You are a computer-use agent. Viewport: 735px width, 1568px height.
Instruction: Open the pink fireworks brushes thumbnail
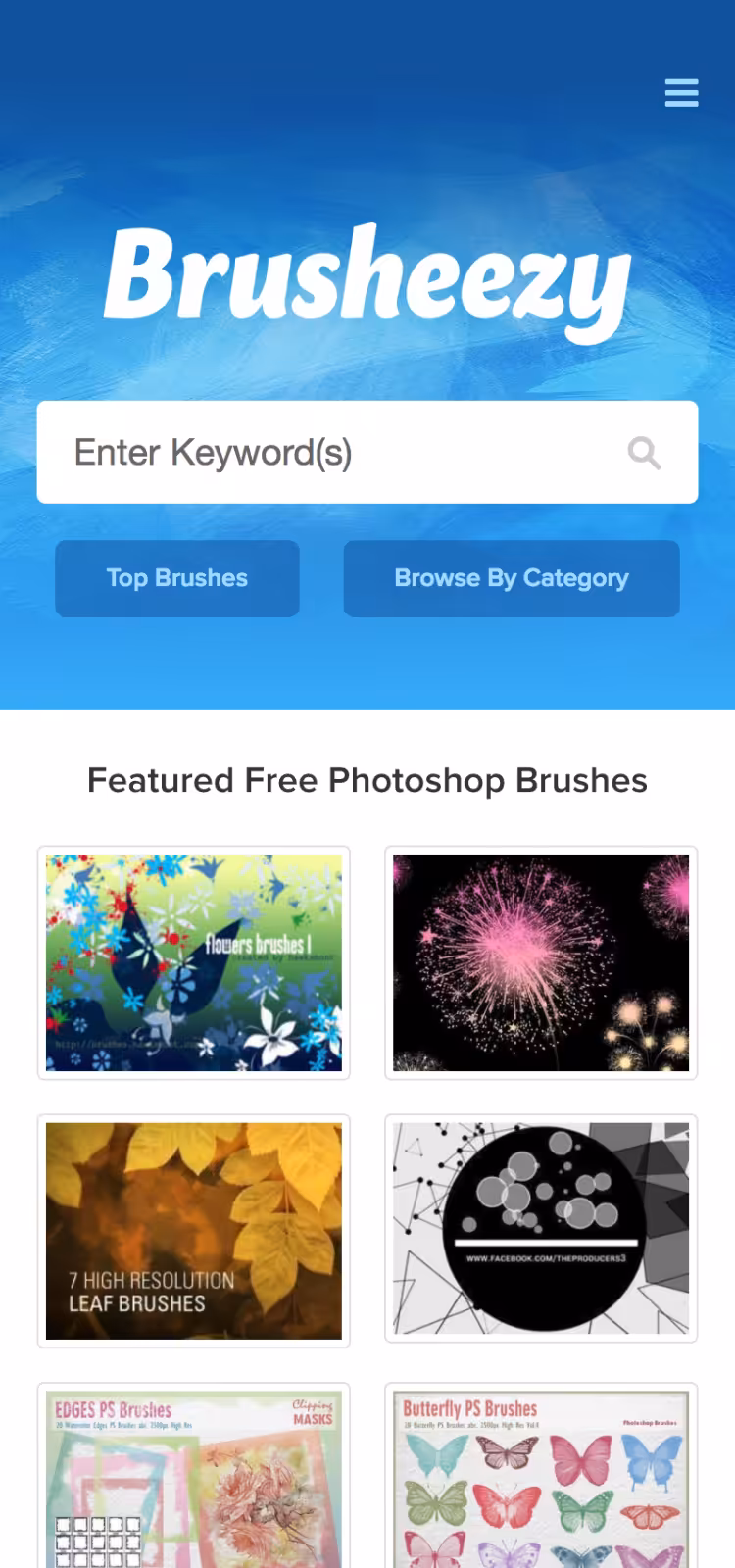[541, 962]
